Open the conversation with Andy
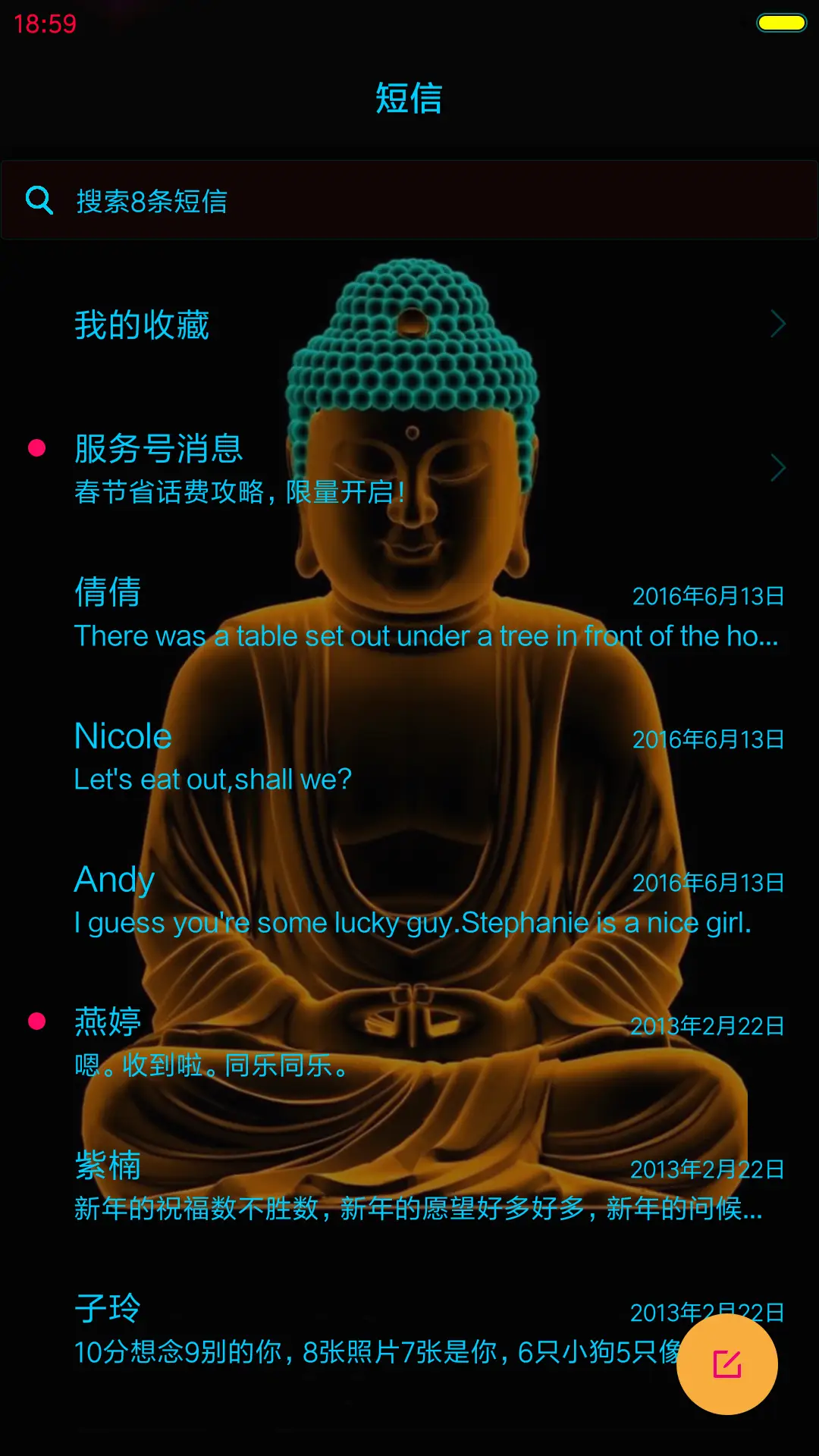The width and height of the screenshot is (819, 1456). [x=227, y=899]
